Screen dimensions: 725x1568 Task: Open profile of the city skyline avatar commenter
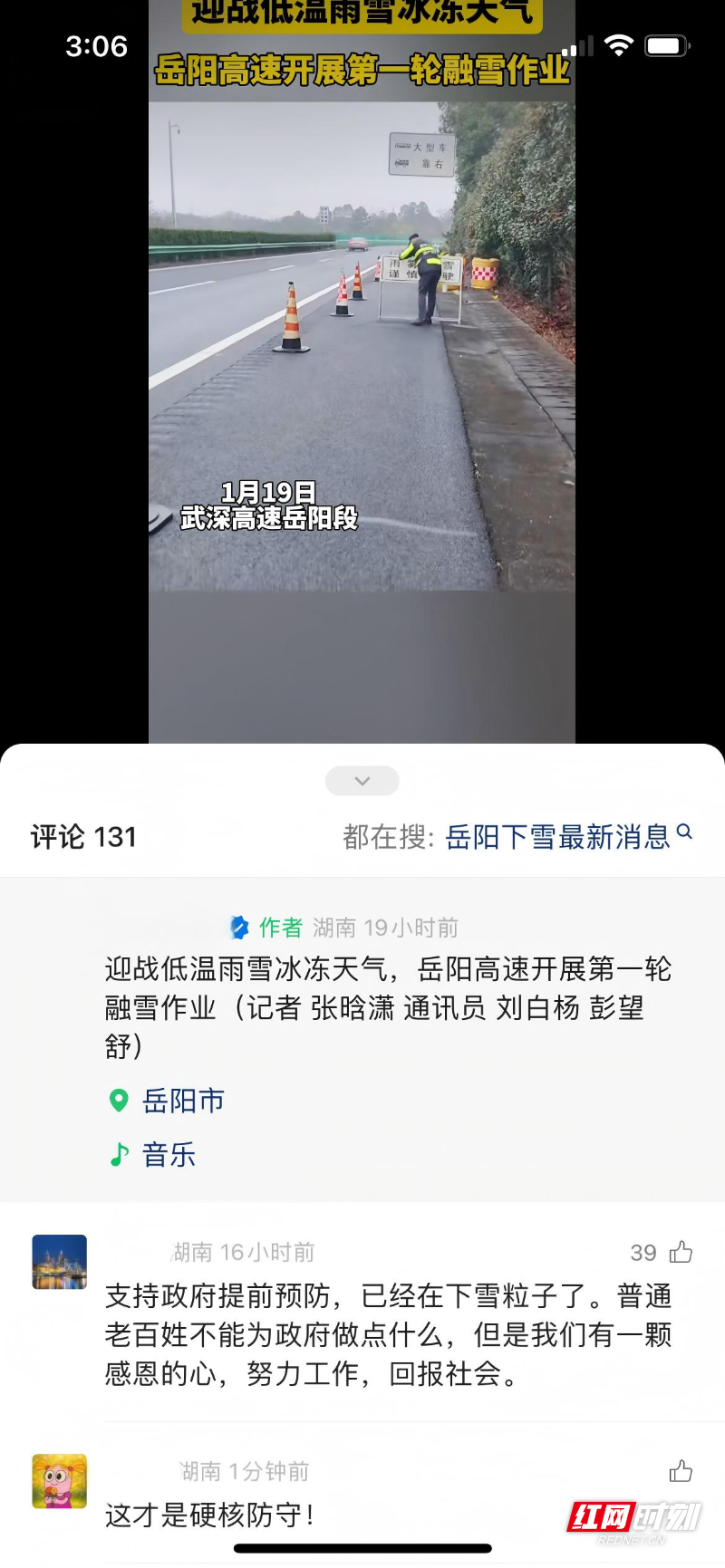point(60,1262)
